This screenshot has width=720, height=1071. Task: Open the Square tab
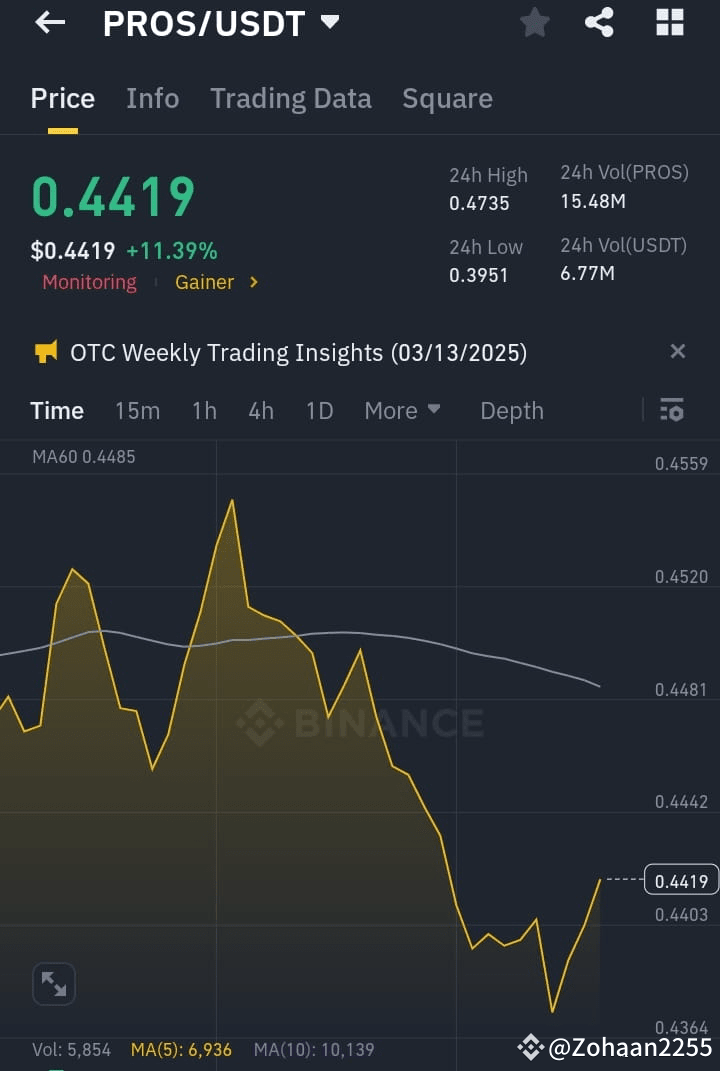coord(447,98)
